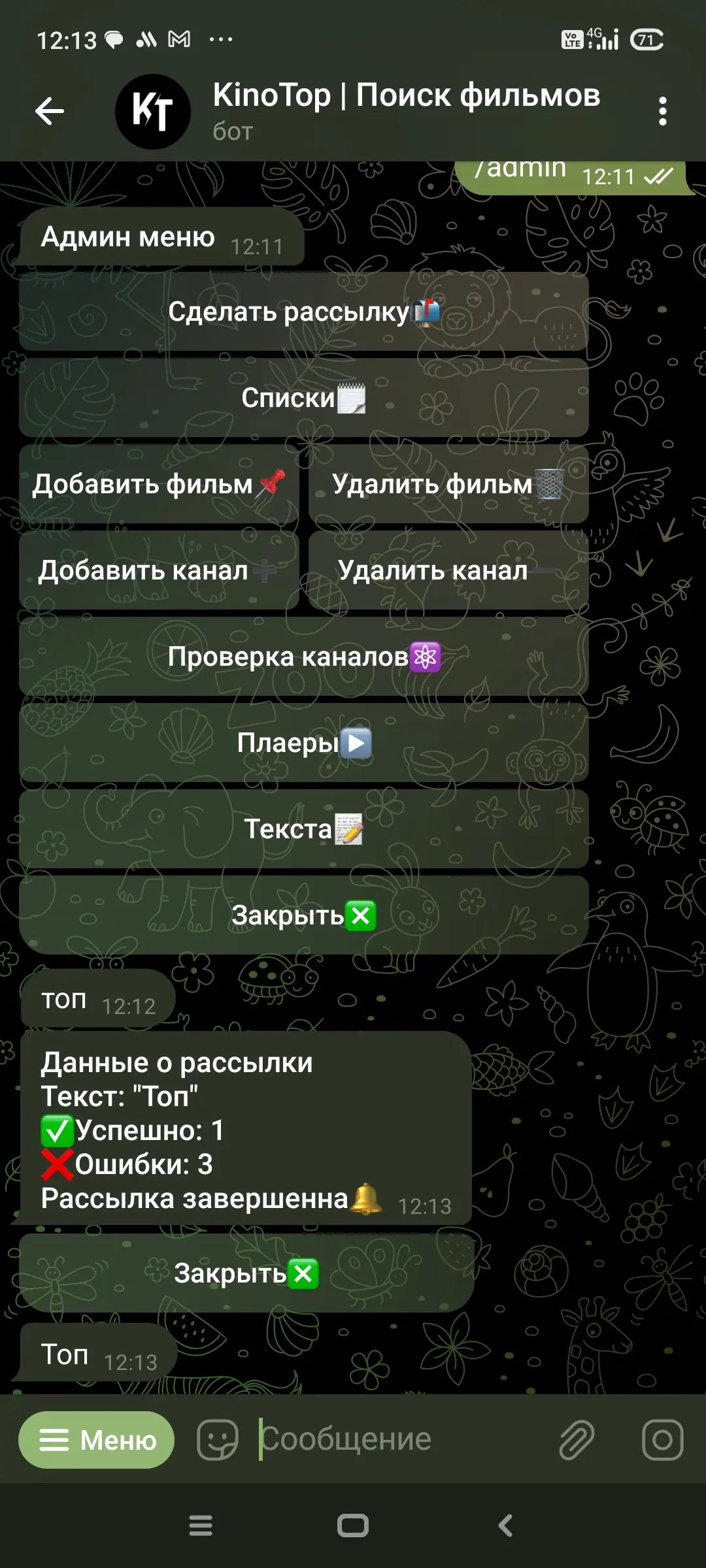The height and width of the screenshot is (1568, 706).
Task: Choose Удалить канал
Action: click(448, 570)
